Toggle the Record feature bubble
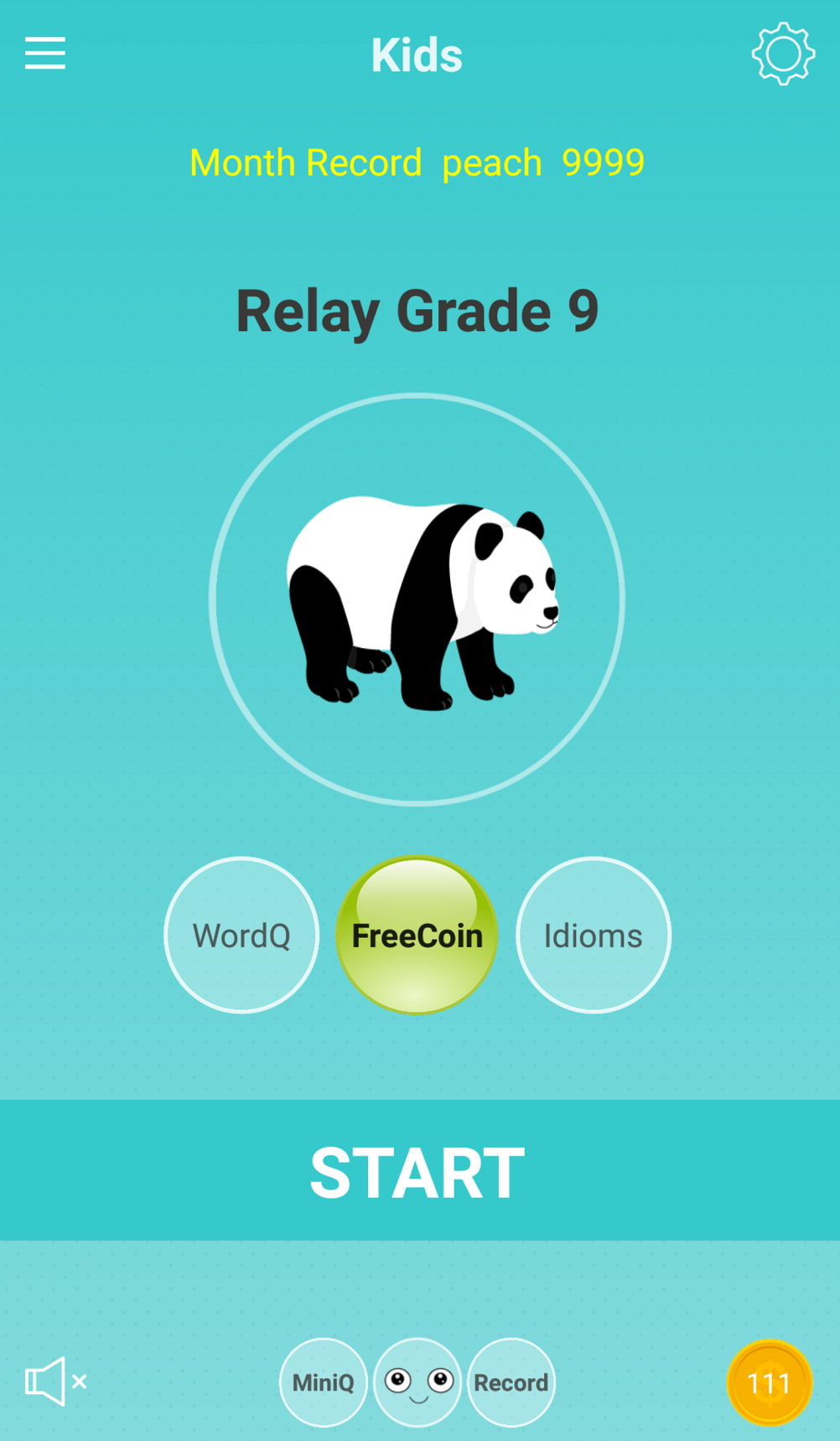 coord(511,1381)
